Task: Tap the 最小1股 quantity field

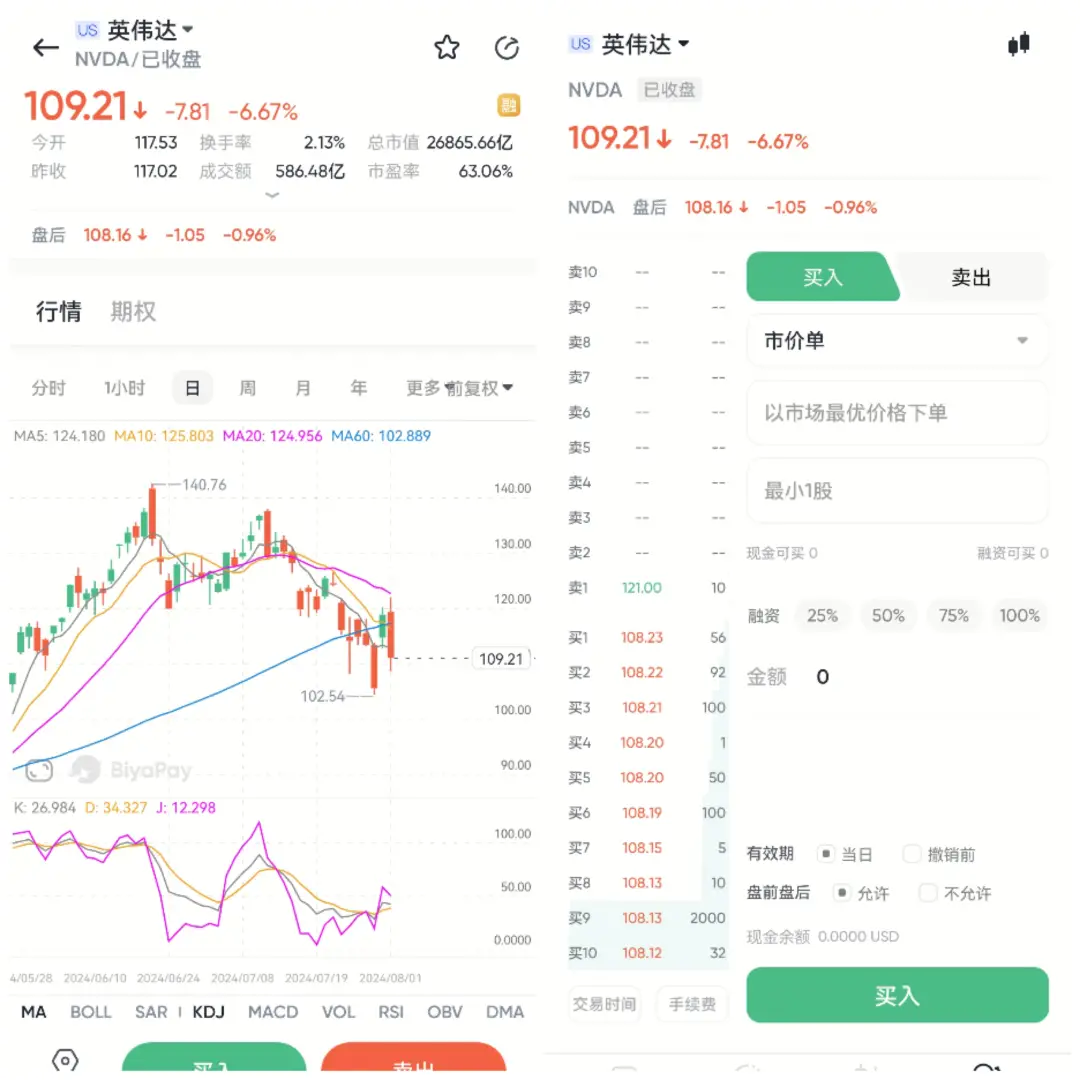Action: [897, 491]
